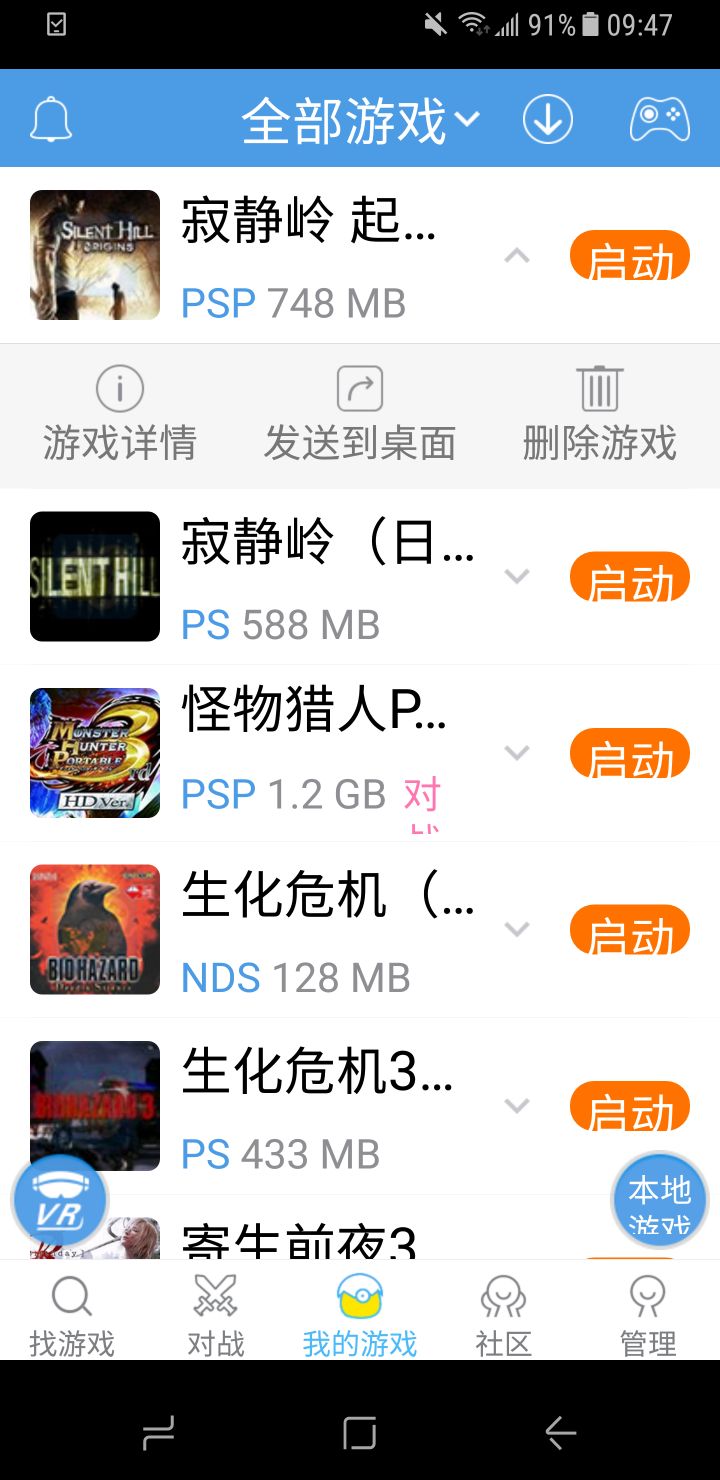
Task: Collapse options for the 748 MB game
Action: coord(516,256)
